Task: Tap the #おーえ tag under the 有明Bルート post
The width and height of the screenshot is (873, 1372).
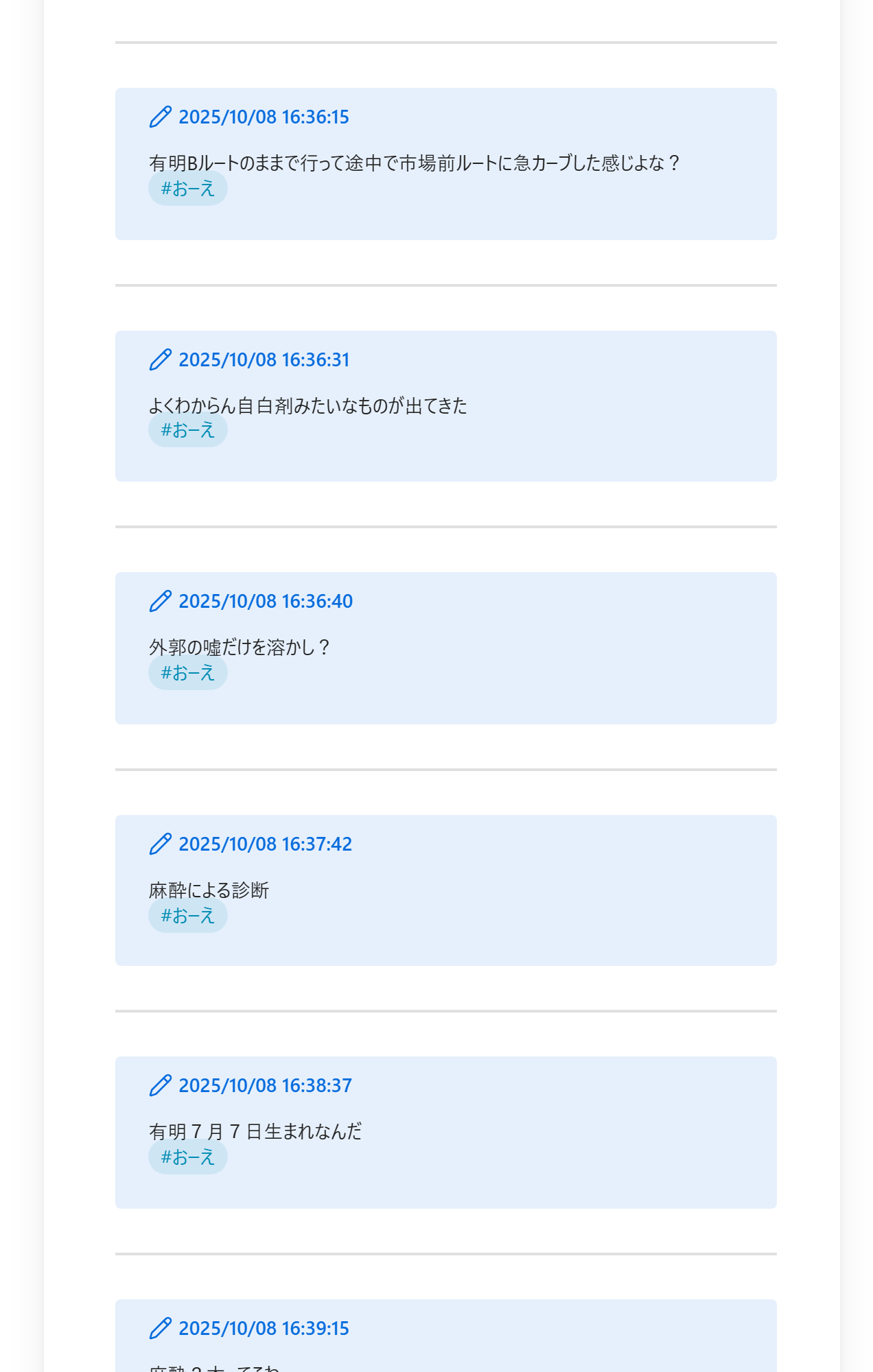Action: [x=188, y=189]
